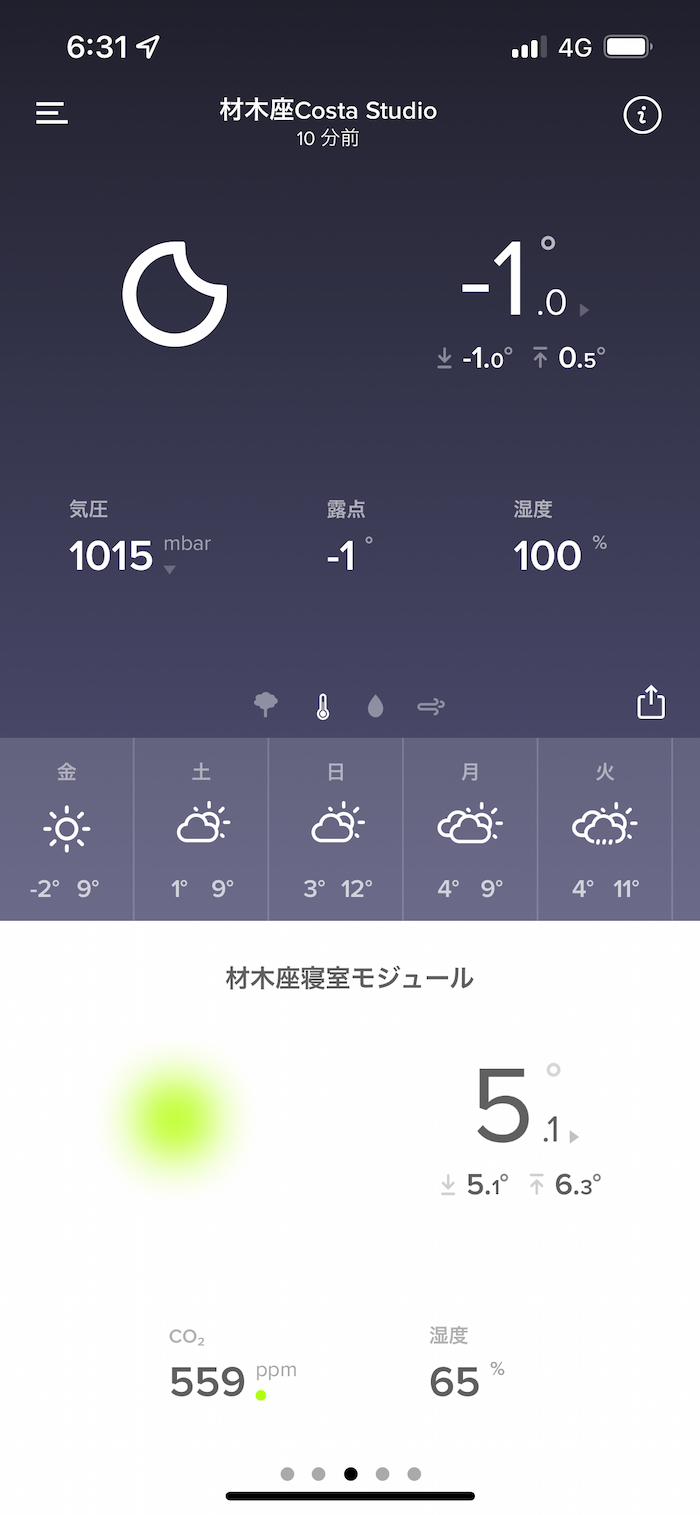Open the station info icon

click(642, 116)
